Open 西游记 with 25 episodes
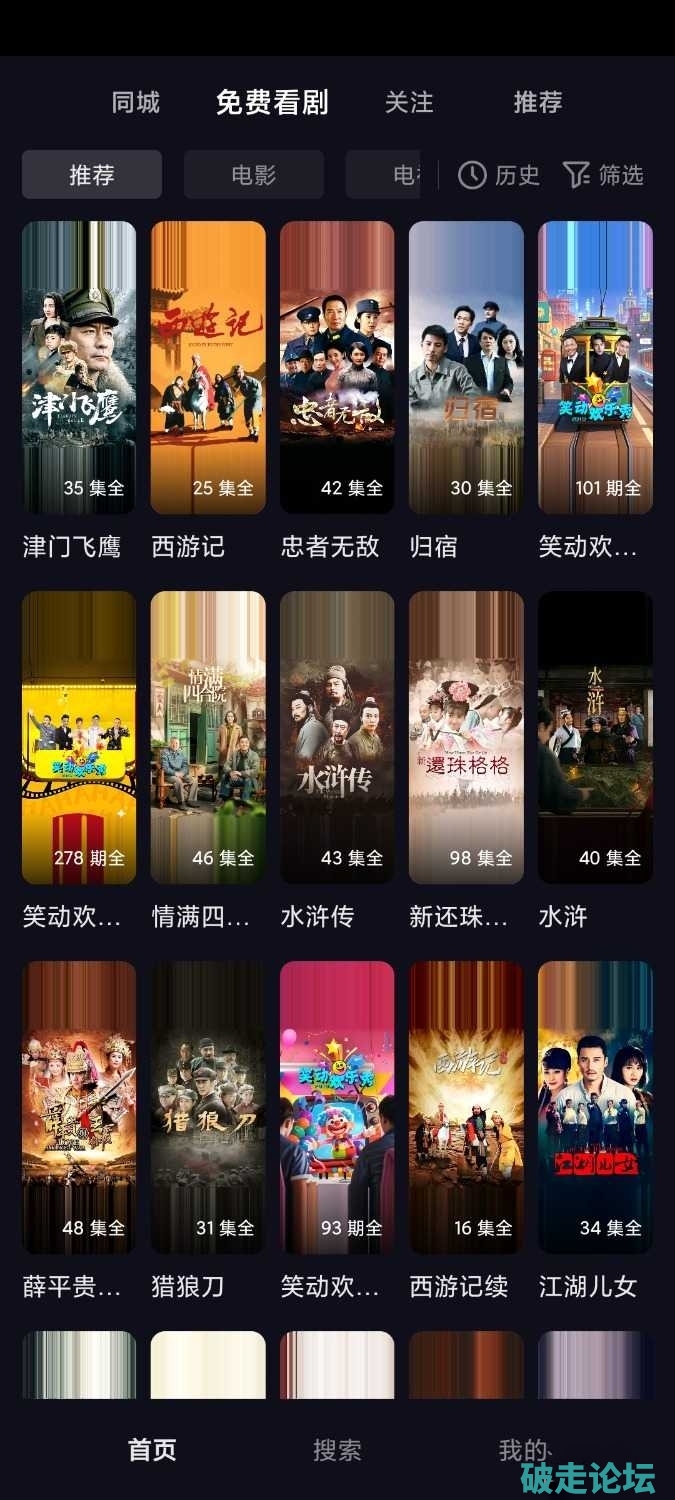Image resolution: width=675 pixels, height=1500 pixels. click(208, 367)
